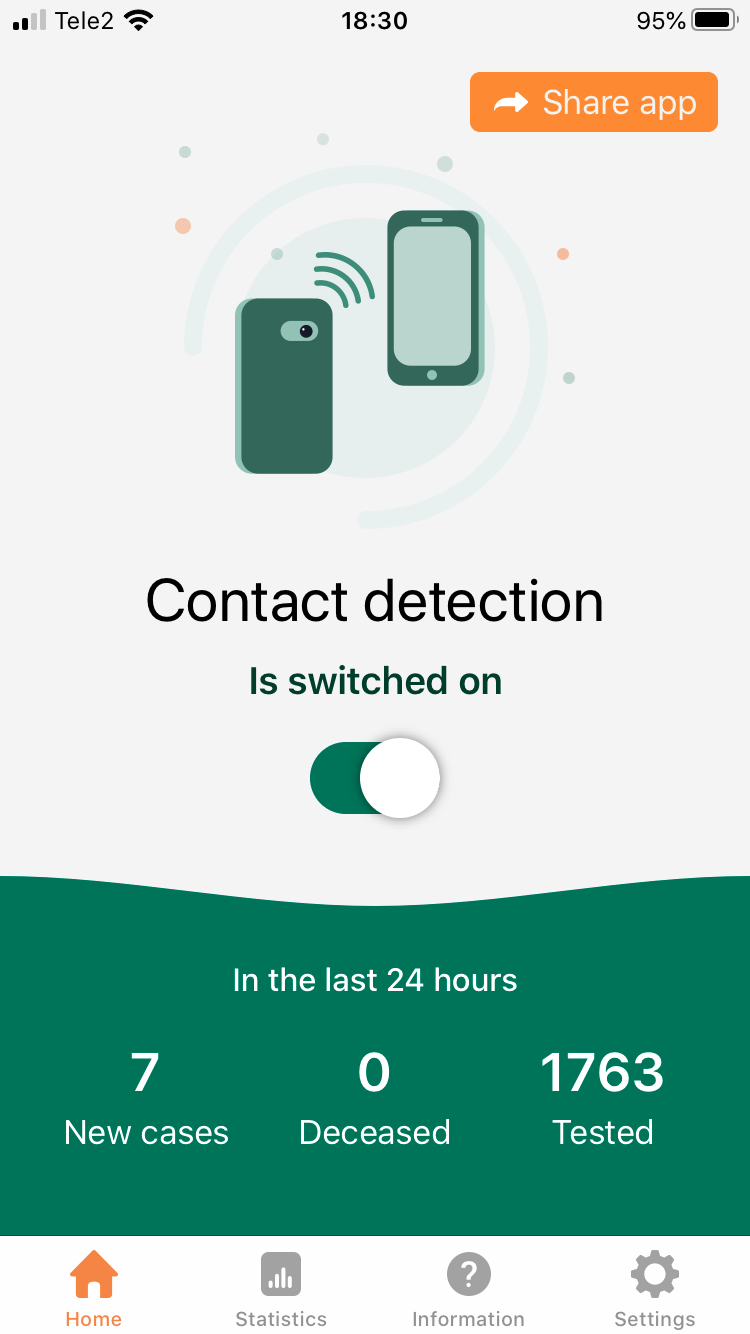Viewport: 750px width, 1334px height.
Task: Share the app with others
Action: click(x=593, y=102)
